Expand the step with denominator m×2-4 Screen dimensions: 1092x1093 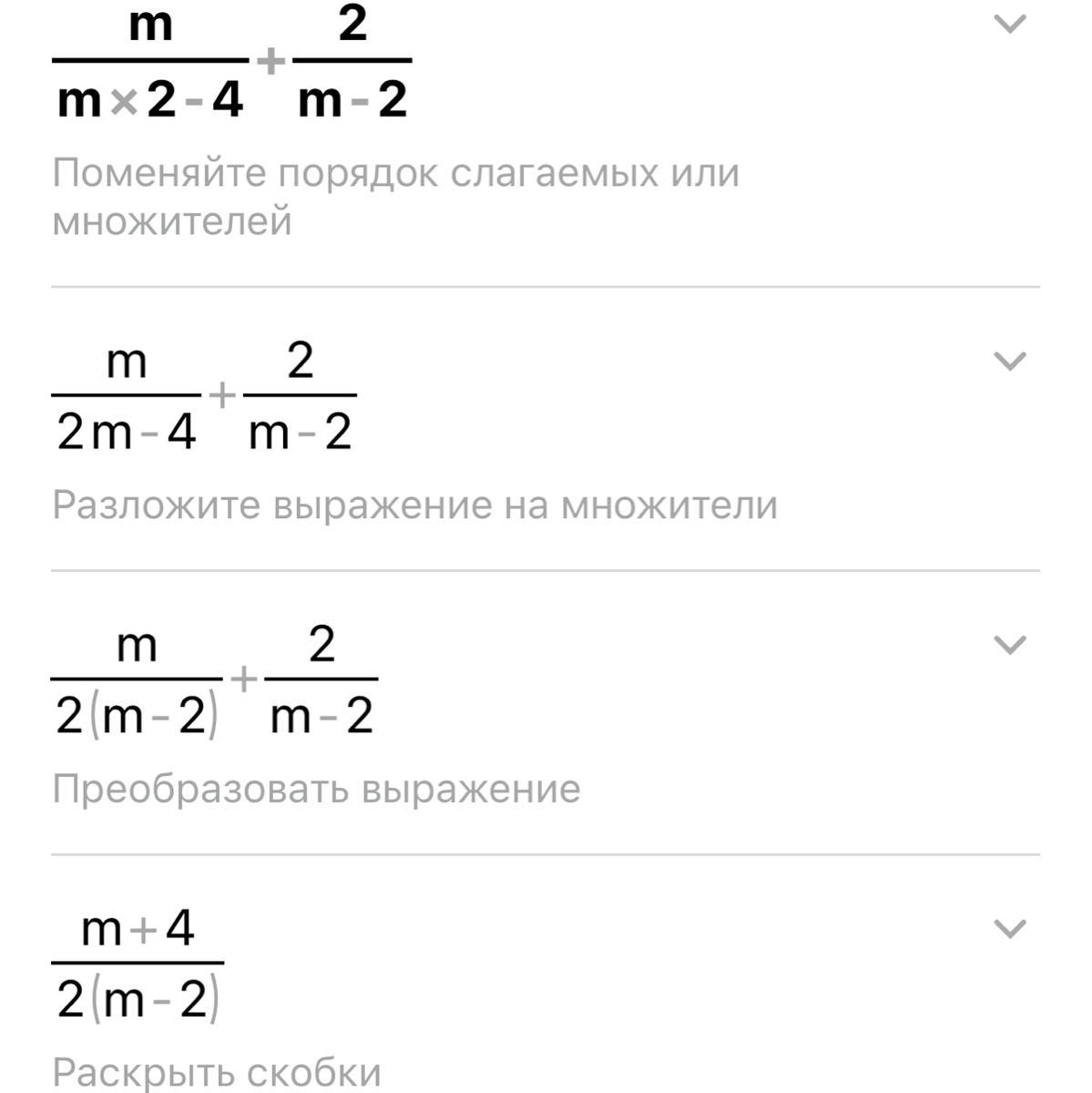(1009, 25)
